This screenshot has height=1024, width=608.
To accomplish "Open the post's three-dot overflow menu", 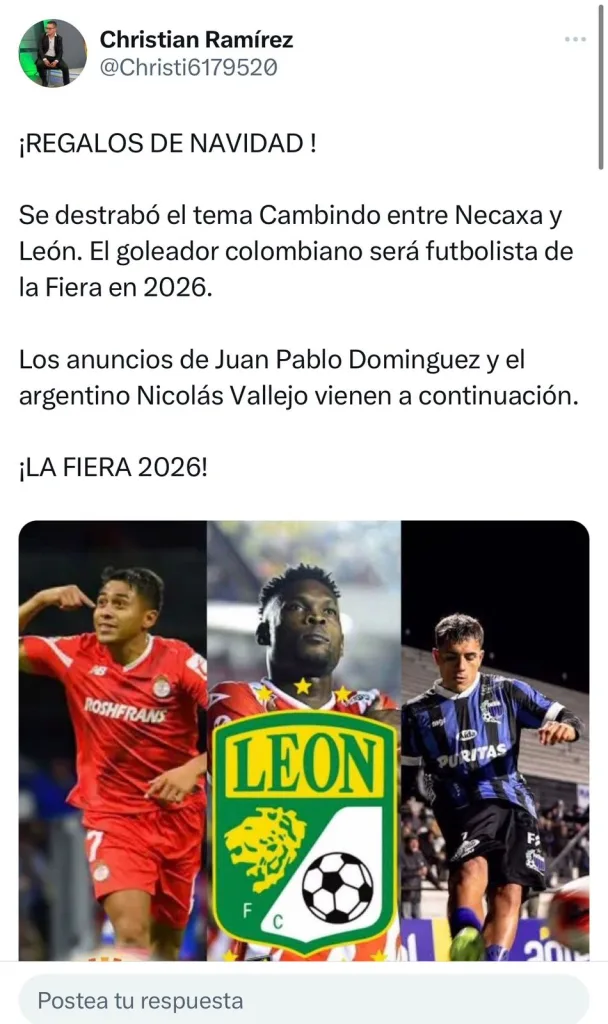I will 574,39.
